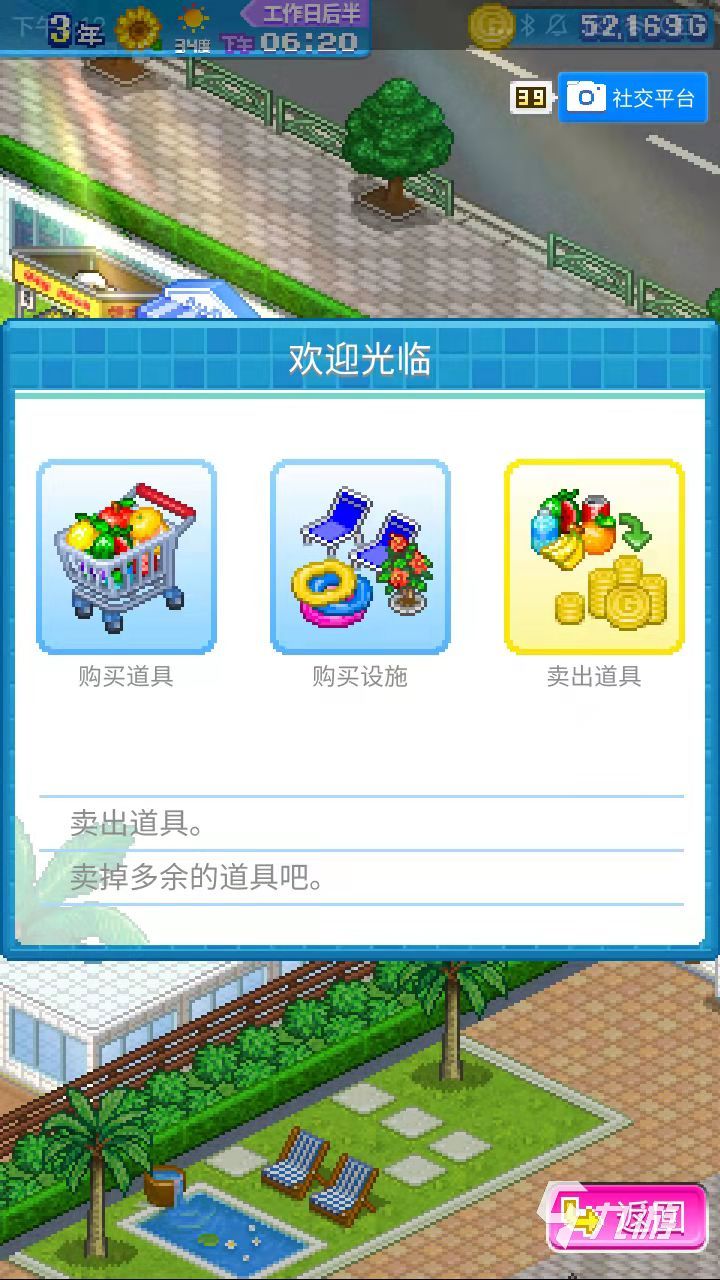Image resolution: width=720 pixels, height=1280 pixels.
Task: Open the 社交平台 camera button
Action: (630, 98)
